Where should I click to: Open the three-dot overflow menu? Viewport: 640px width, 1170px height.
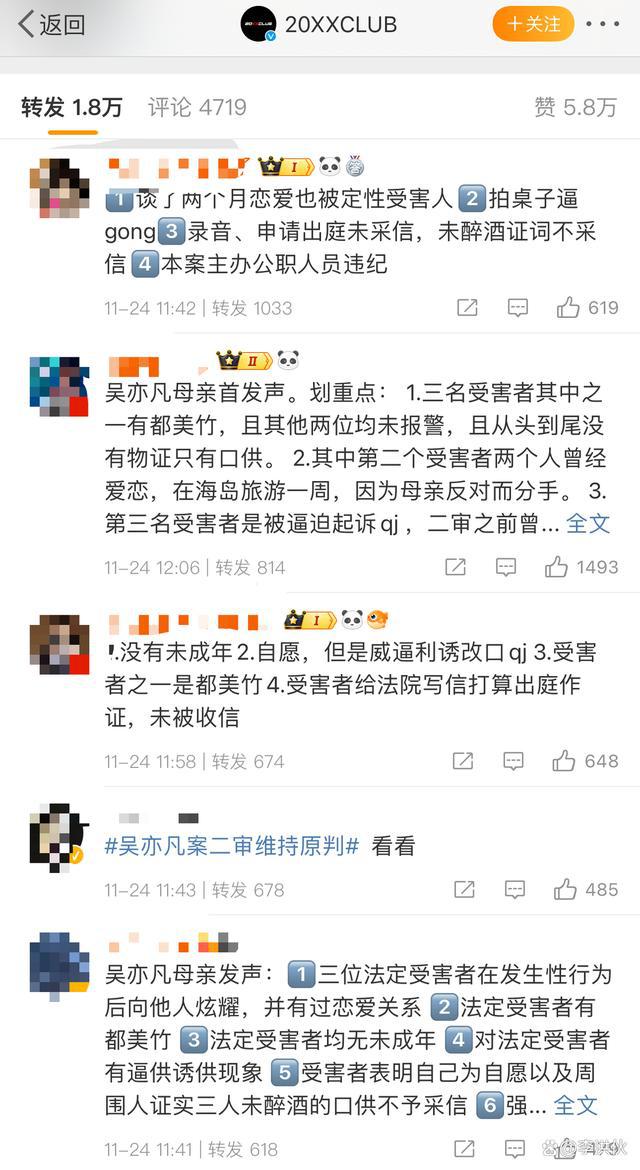click(602, 24)
